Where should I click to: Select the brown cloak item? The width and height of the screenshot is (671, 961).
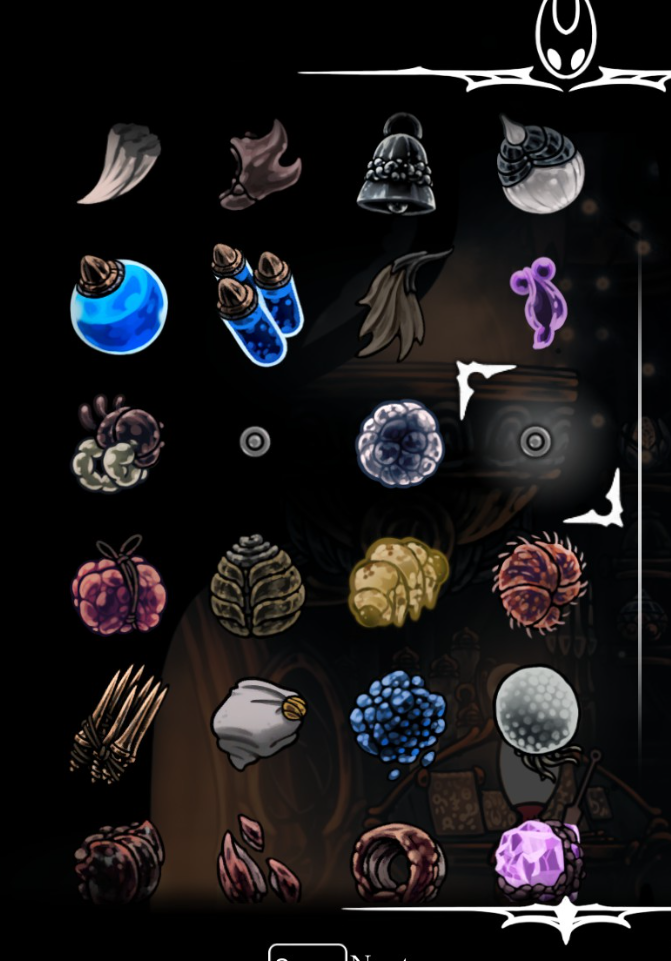point(259,167)
